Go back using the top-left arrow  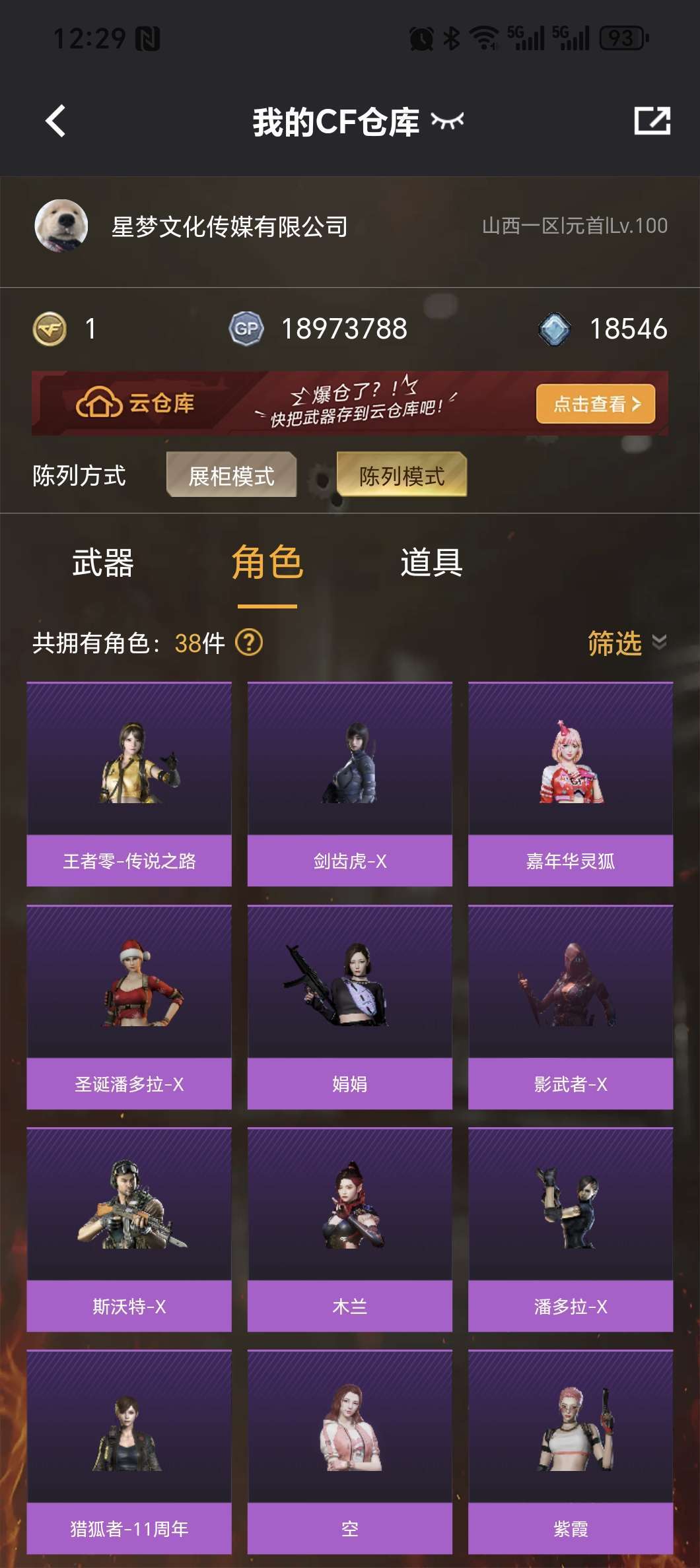[x=55, y=121]
